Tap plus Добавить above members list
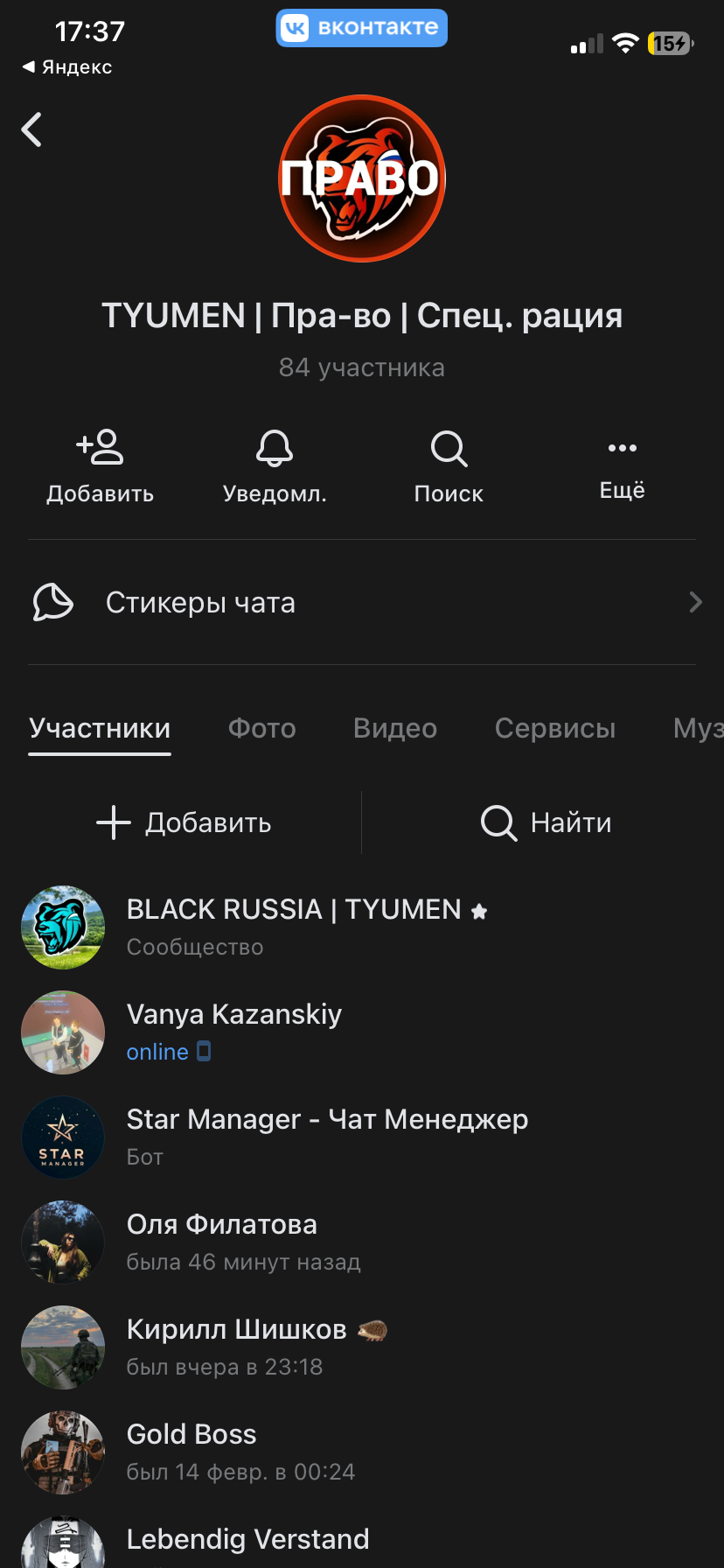The width and height of the screenshot is (724, 1568). click(x=184, y=822)
